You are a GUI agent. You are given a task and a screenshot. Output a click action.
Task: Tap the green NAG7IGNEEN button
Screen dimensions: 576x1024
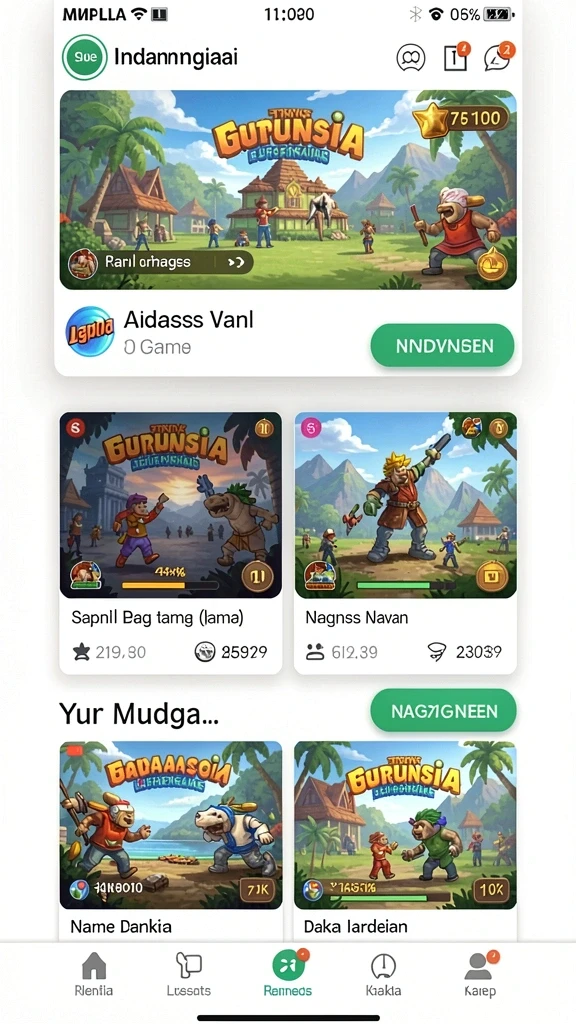click(x=443, y=711)
